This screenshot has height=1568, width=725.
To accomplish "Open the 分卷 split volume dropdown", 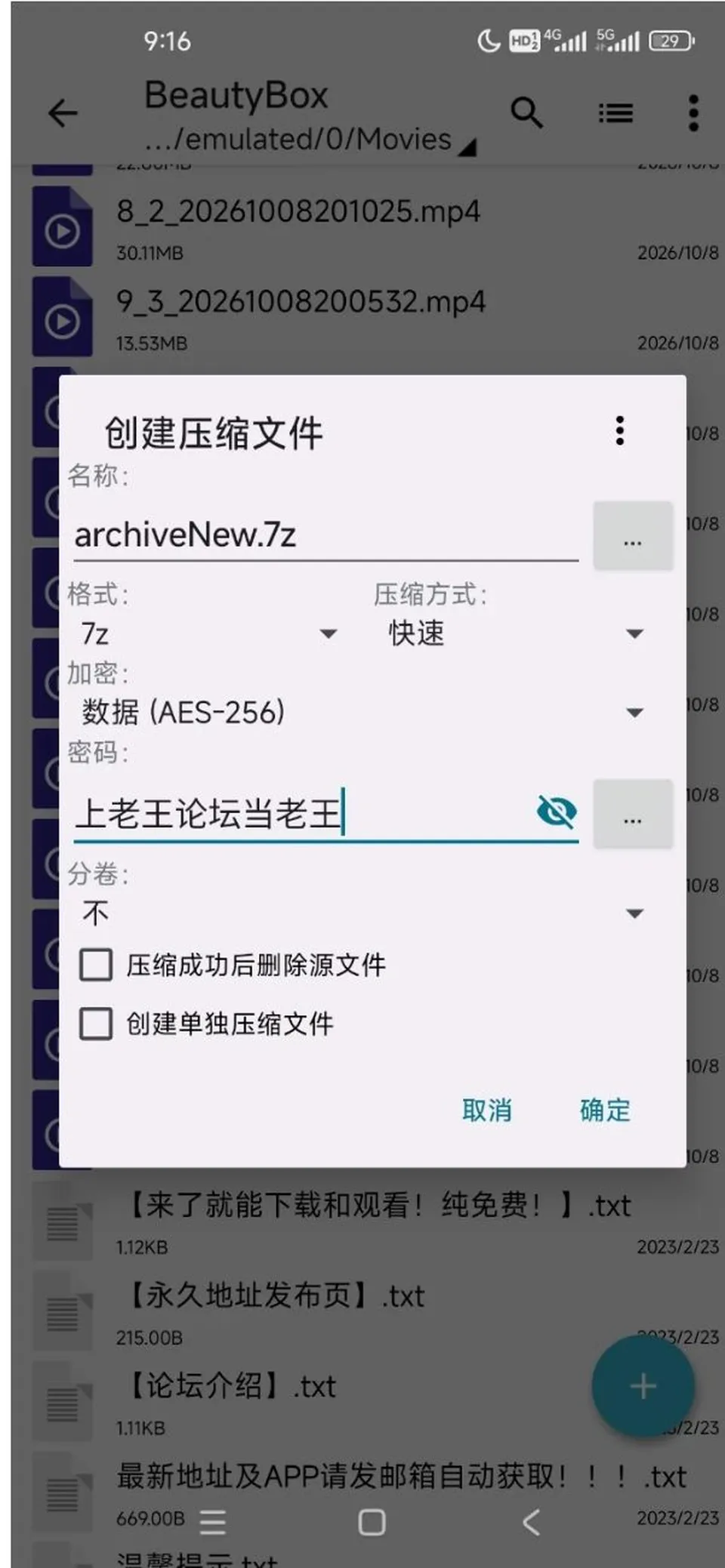I will pos(362,913).
